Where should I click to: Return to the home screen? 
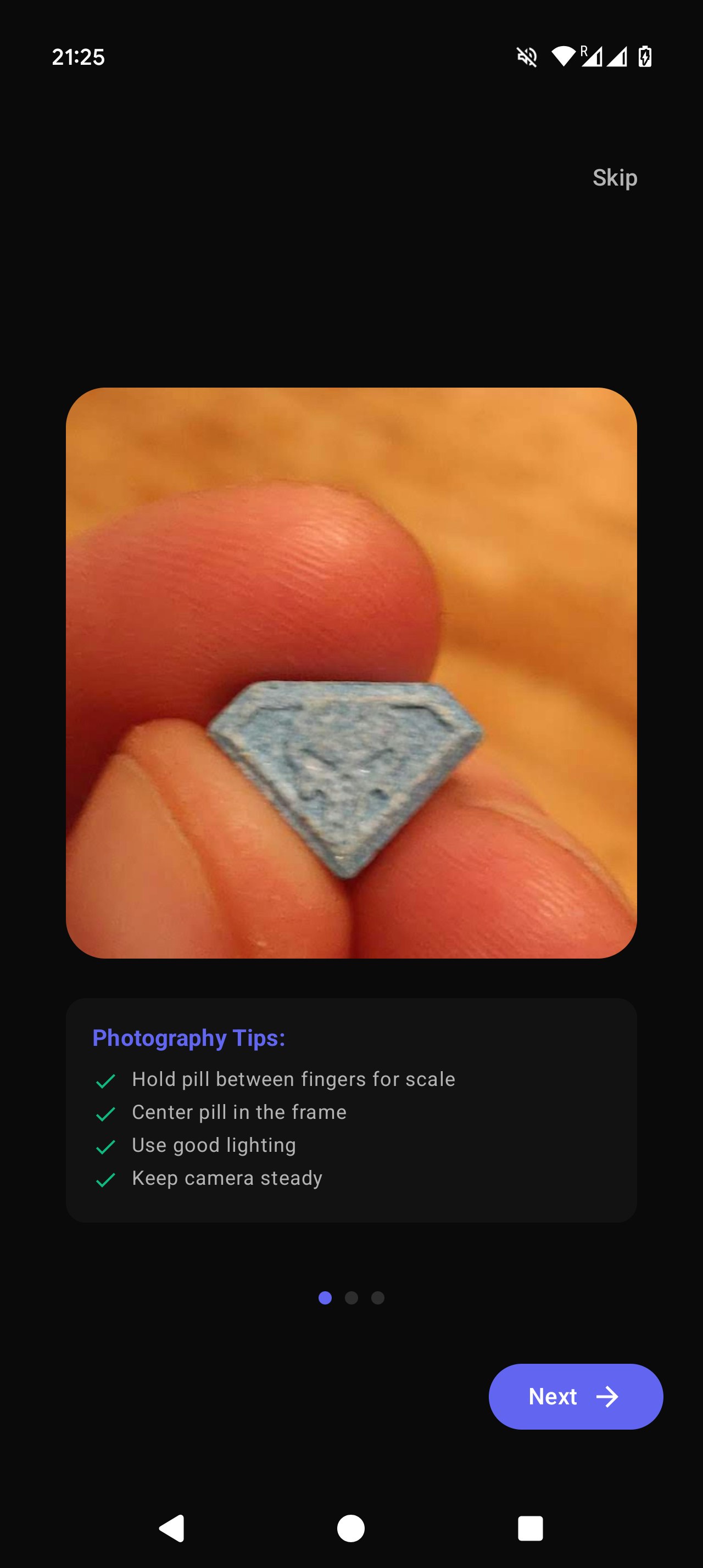click(x=351, y=1528)
